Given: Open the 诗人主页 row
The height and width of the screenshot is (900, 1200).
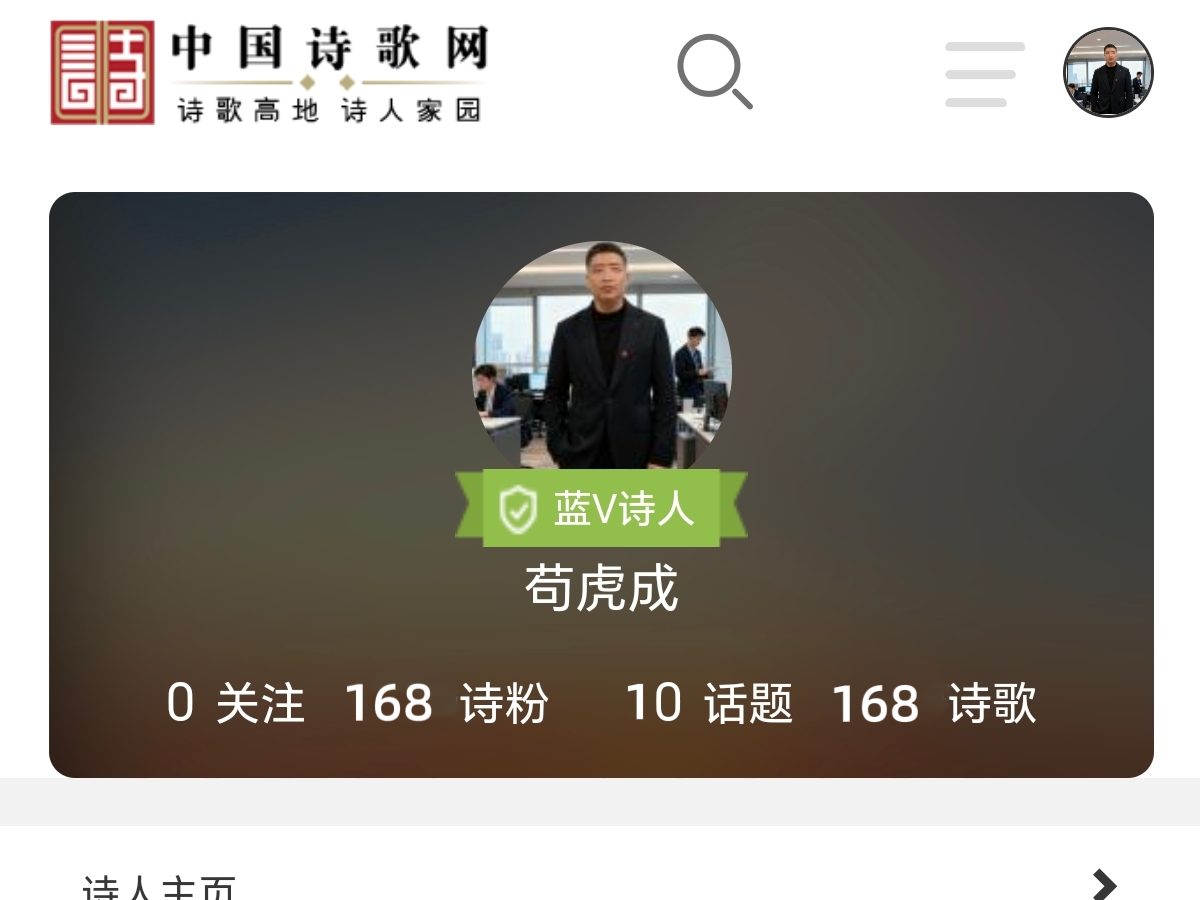Looking at the screenshot, I should tap(600, 885).
